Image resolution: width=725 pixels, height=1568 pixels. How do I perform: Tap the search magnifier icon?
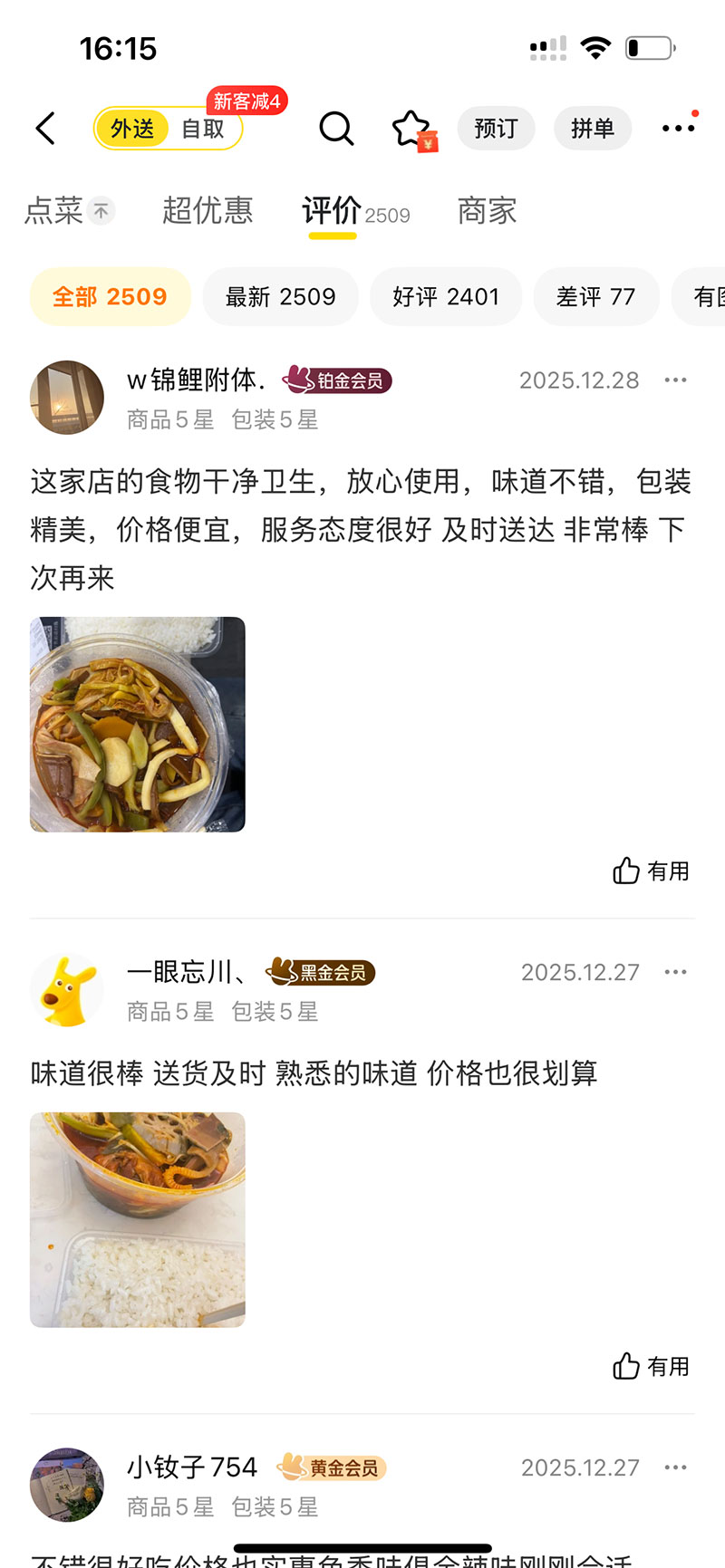(x=336, y=129)
